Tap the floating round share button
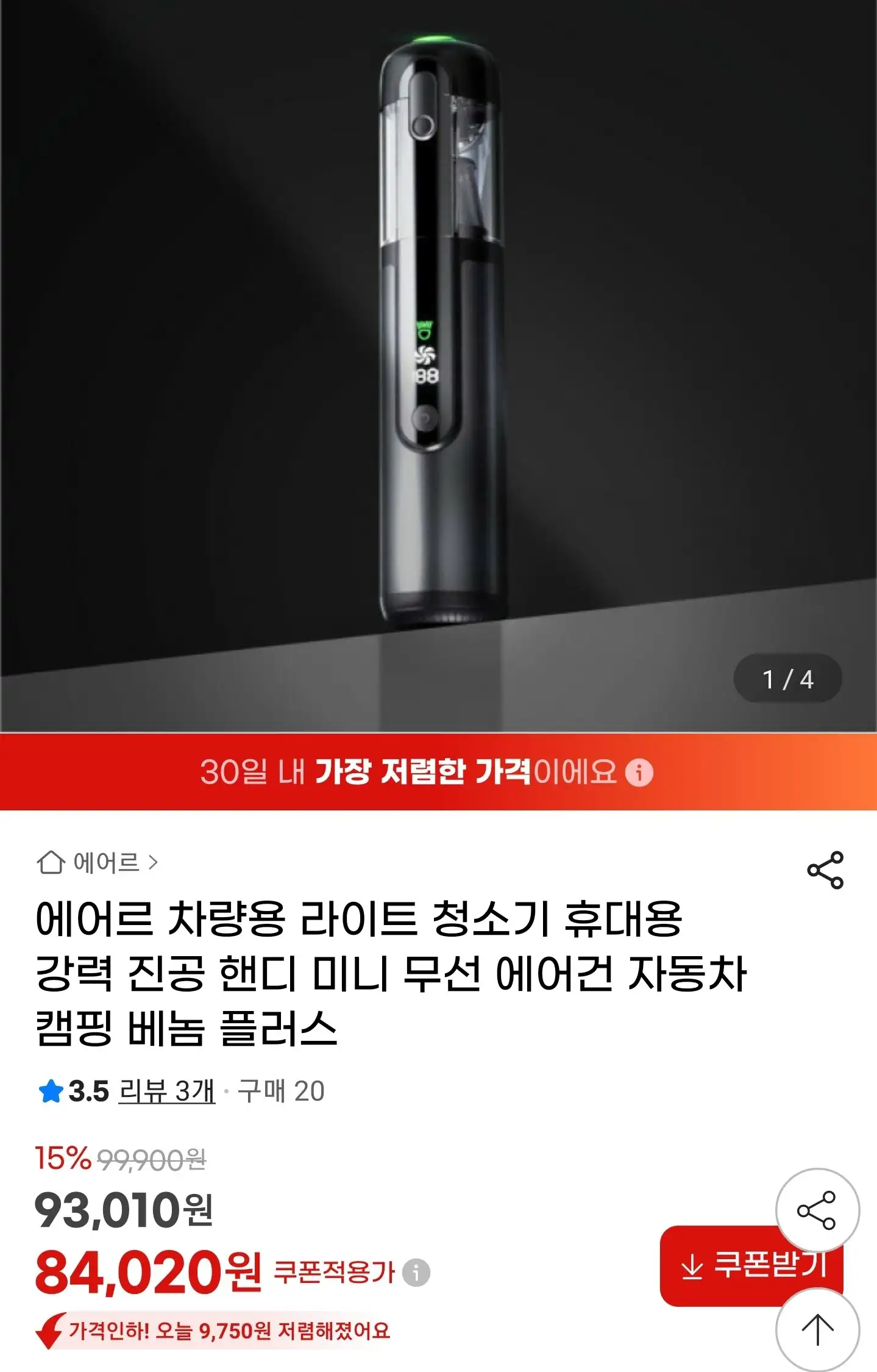Viewport: 877px width, 1372px height. 817,1210
